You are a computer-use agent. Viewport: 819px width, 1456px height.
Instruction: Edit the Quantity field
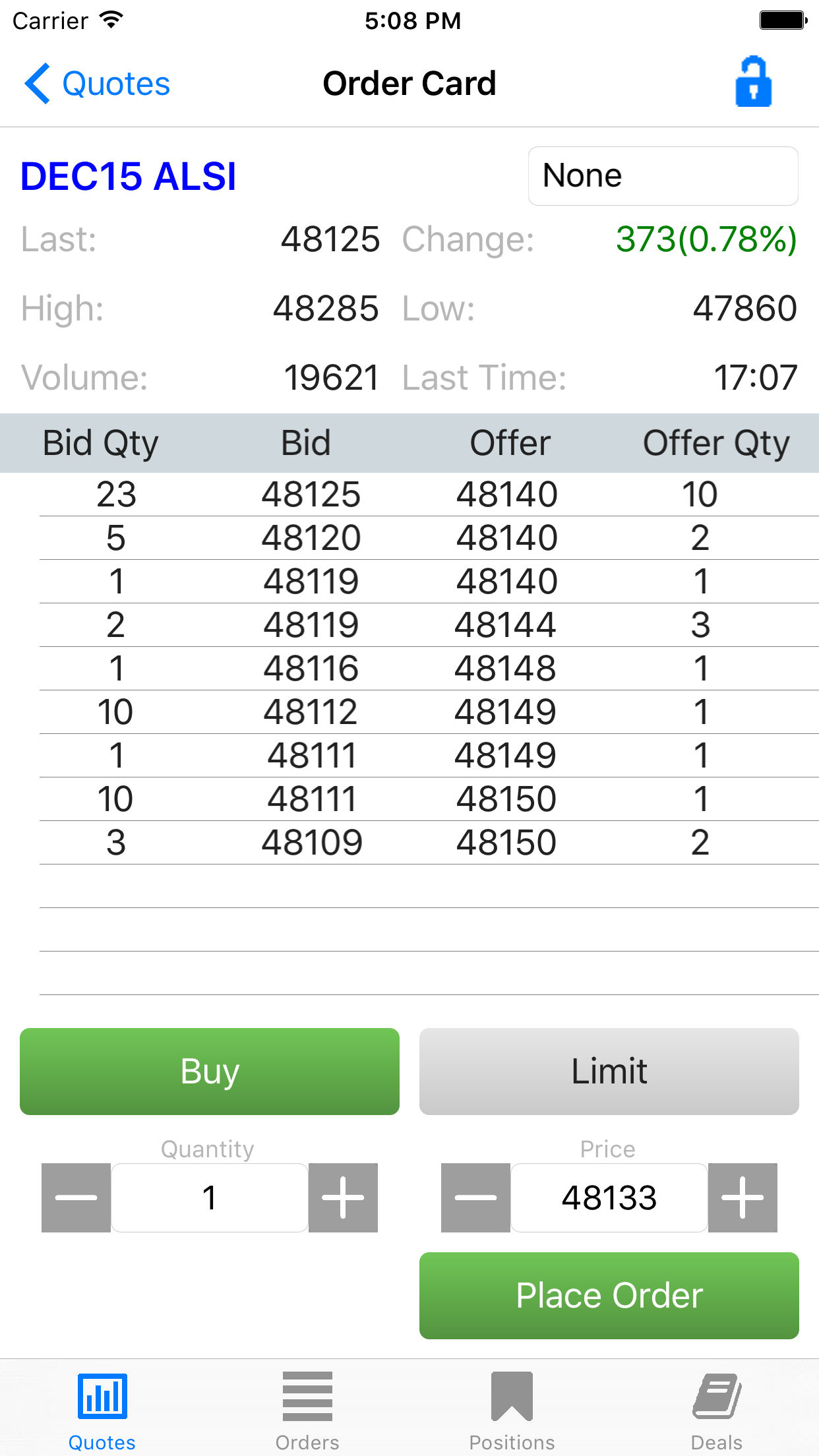[x=210, y=1198]
